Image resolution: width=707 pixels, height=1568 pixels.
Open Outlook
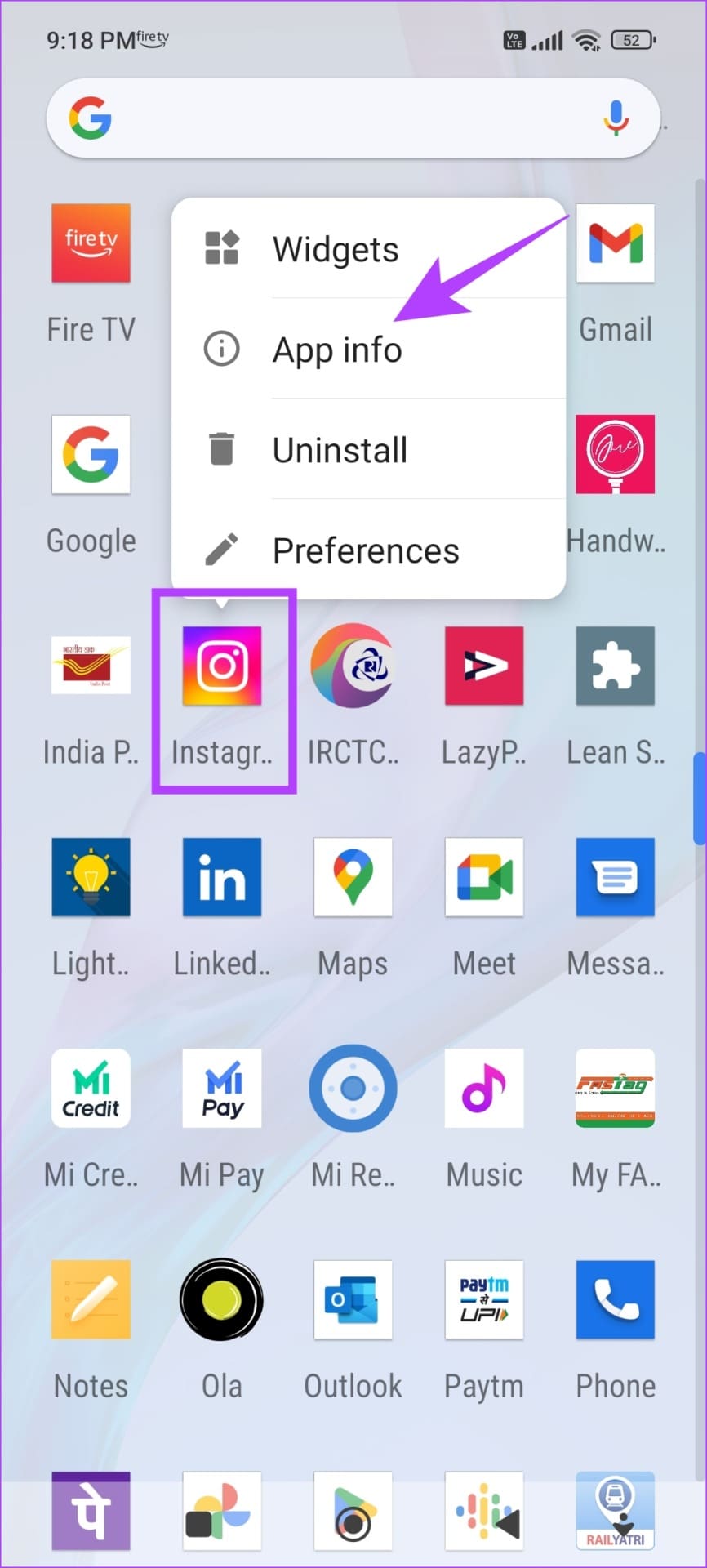pyautogui.click(x=353, y=1299)
